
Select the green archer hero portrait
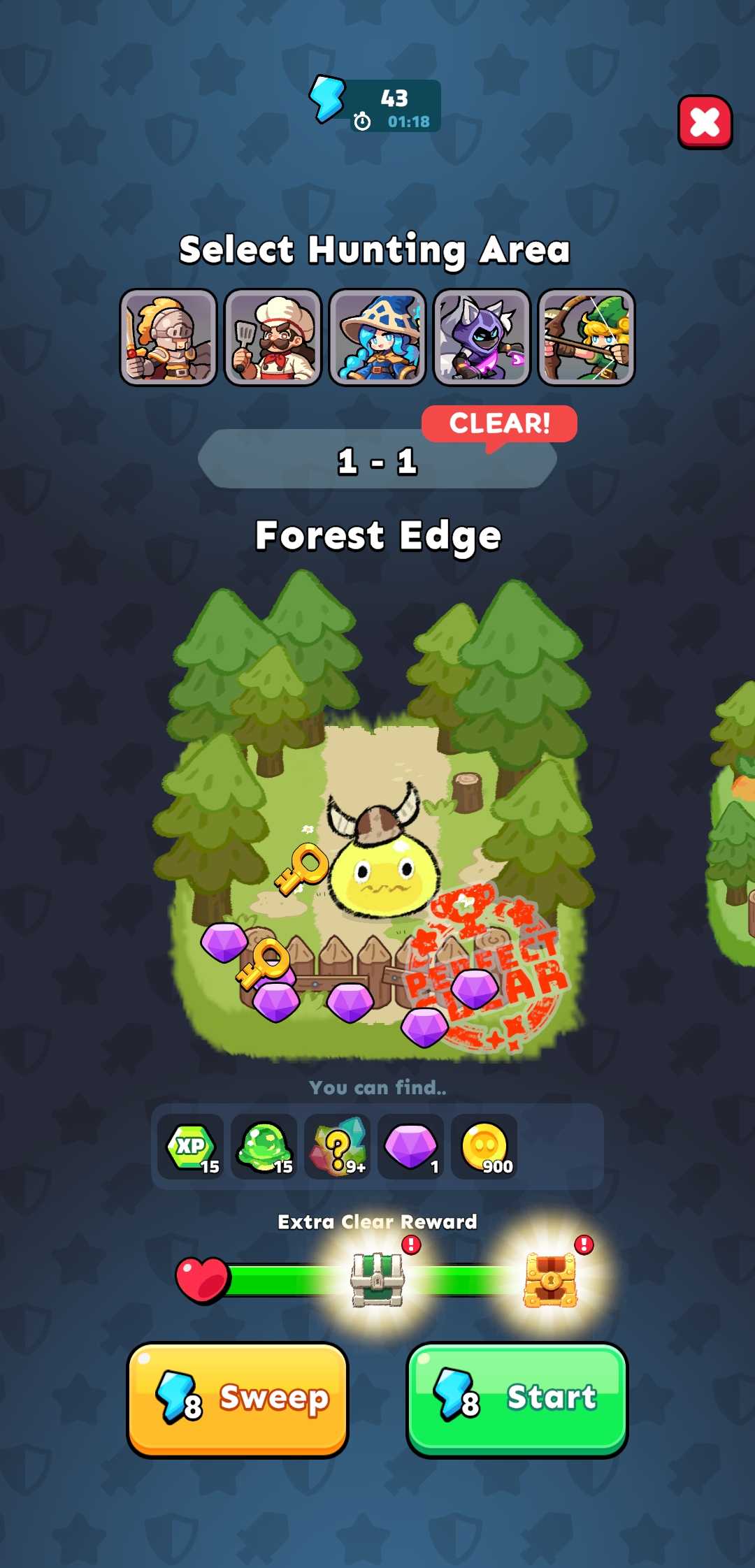pyautogui.click(x=586, y=337)
